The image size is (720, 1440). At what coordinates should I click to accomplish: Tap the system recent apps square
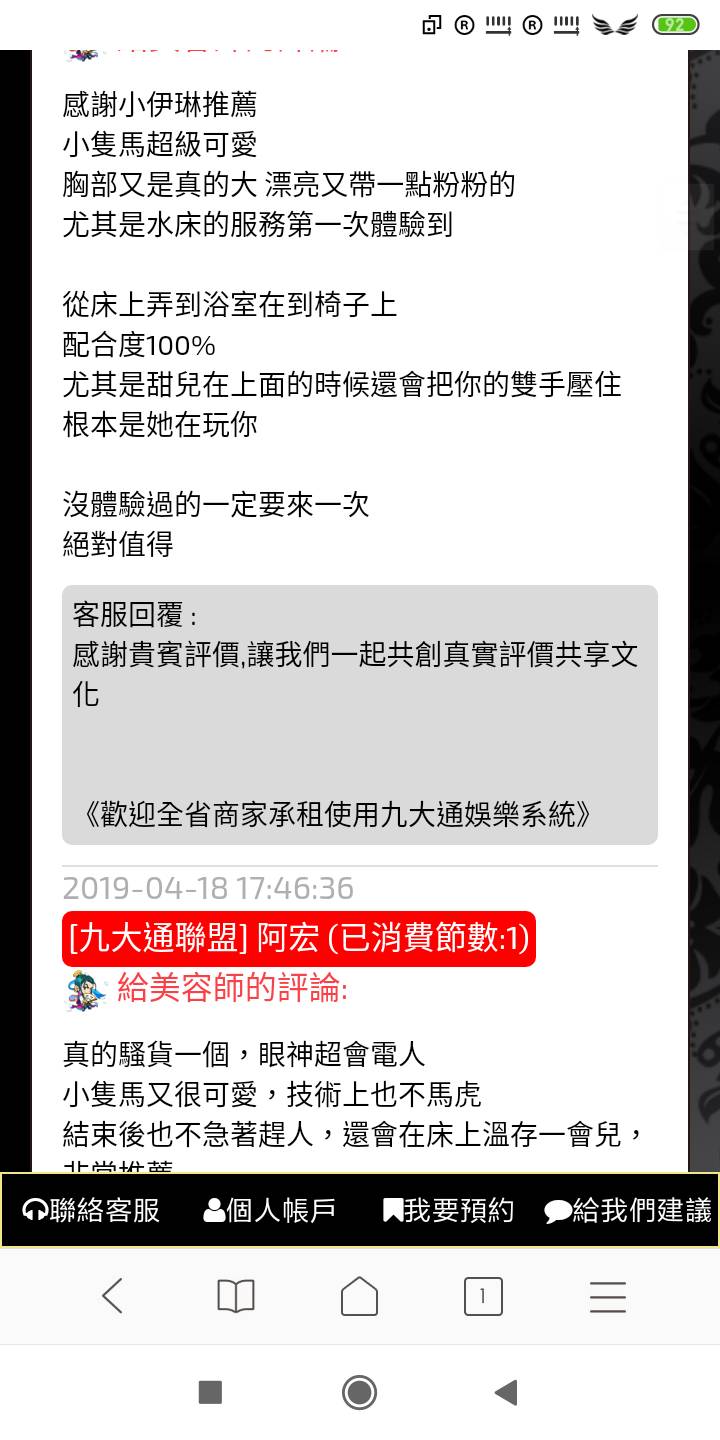pyautogui.click(x=210, y=1392)
